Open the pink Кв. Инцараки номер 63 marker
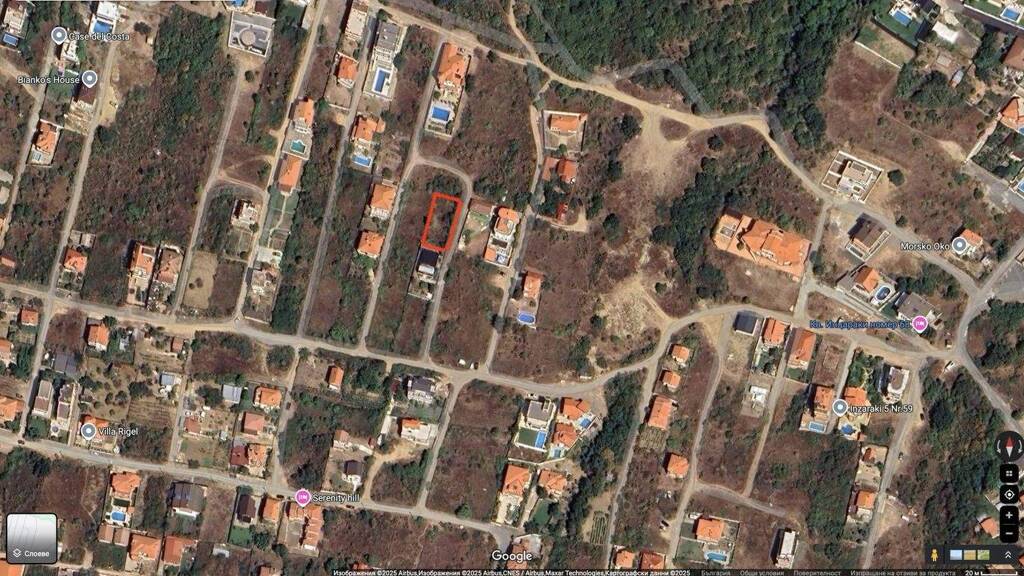The width and height of the screenshot is (1024, 576). click(920, 323)
